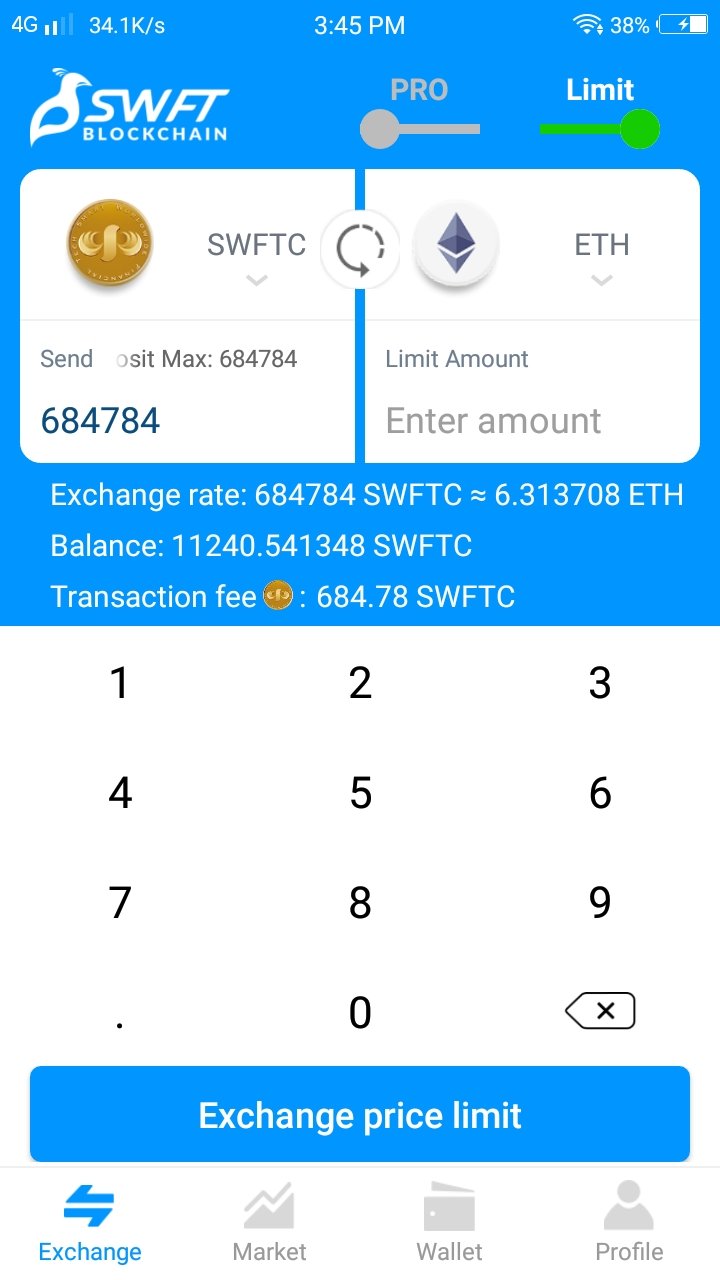The width and height of the screenshot is (720, 1280).
Task: Tap the 7 key on the keypad
Action: point(120,903)
